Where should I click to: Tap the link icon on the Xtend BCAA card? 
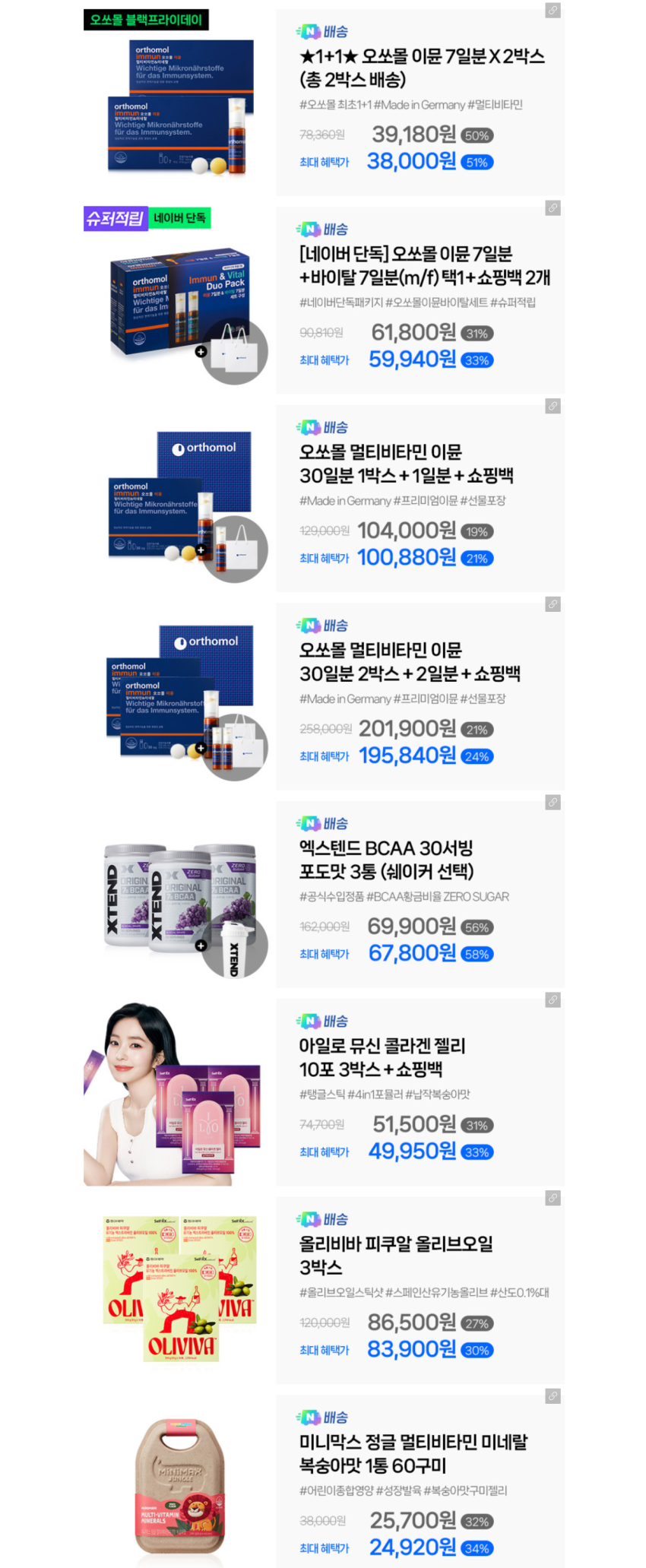pos(553,802)
